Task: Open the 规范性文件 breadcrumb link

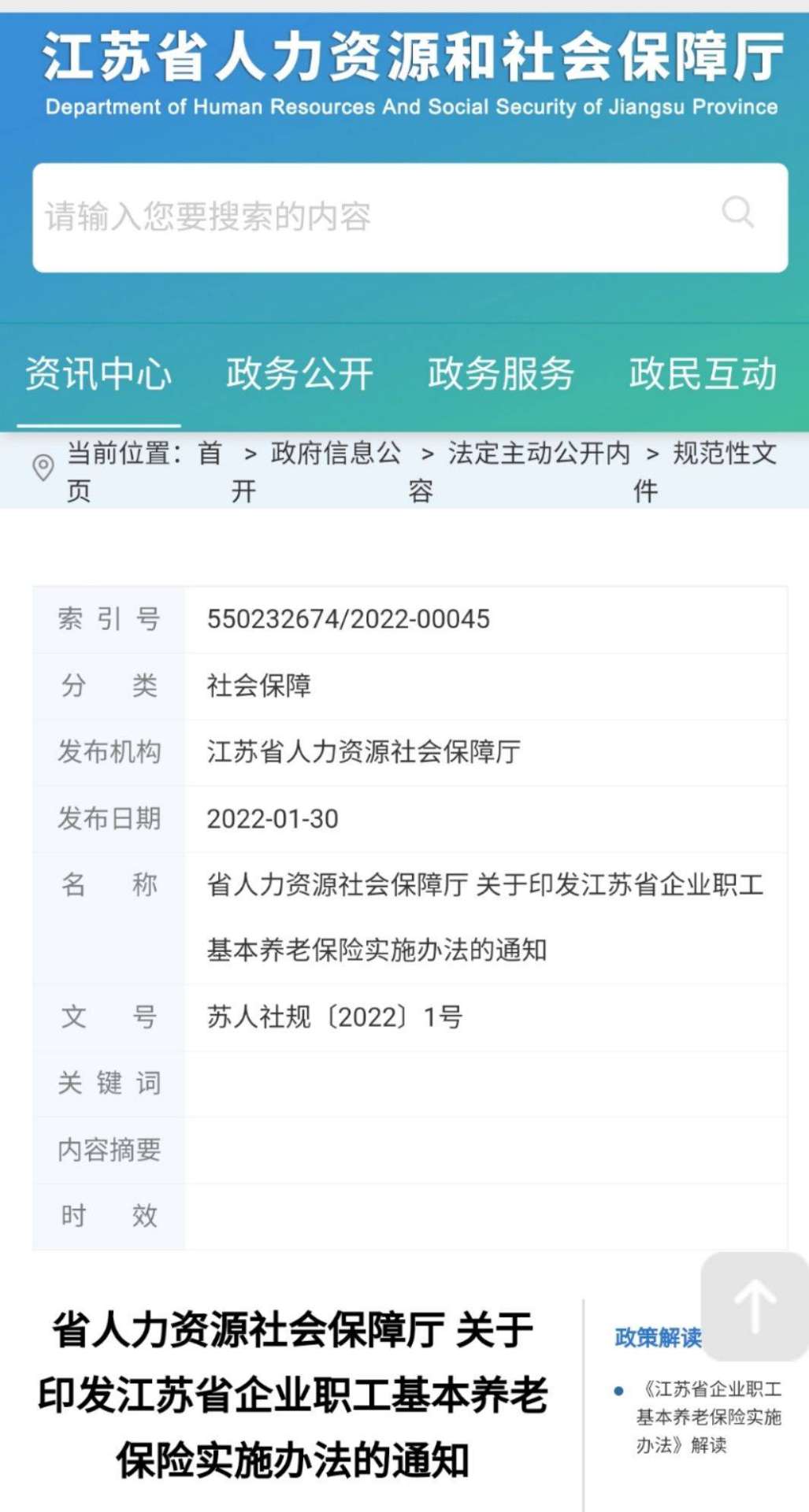Action: tap(705, 472)
